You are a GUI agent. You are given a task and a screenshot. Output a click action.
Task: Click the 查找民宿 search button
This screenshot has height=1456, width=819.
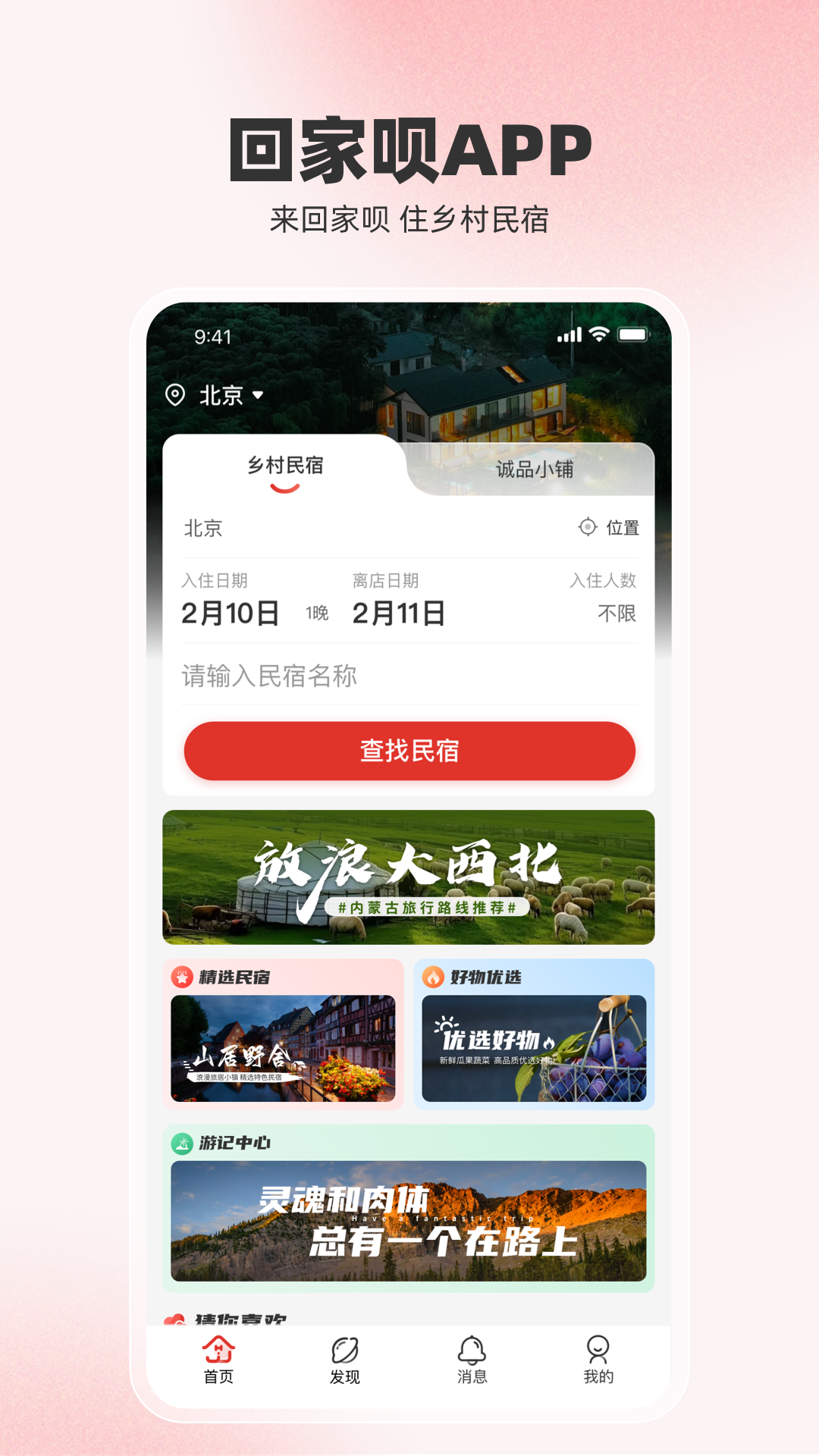[409, 751]
